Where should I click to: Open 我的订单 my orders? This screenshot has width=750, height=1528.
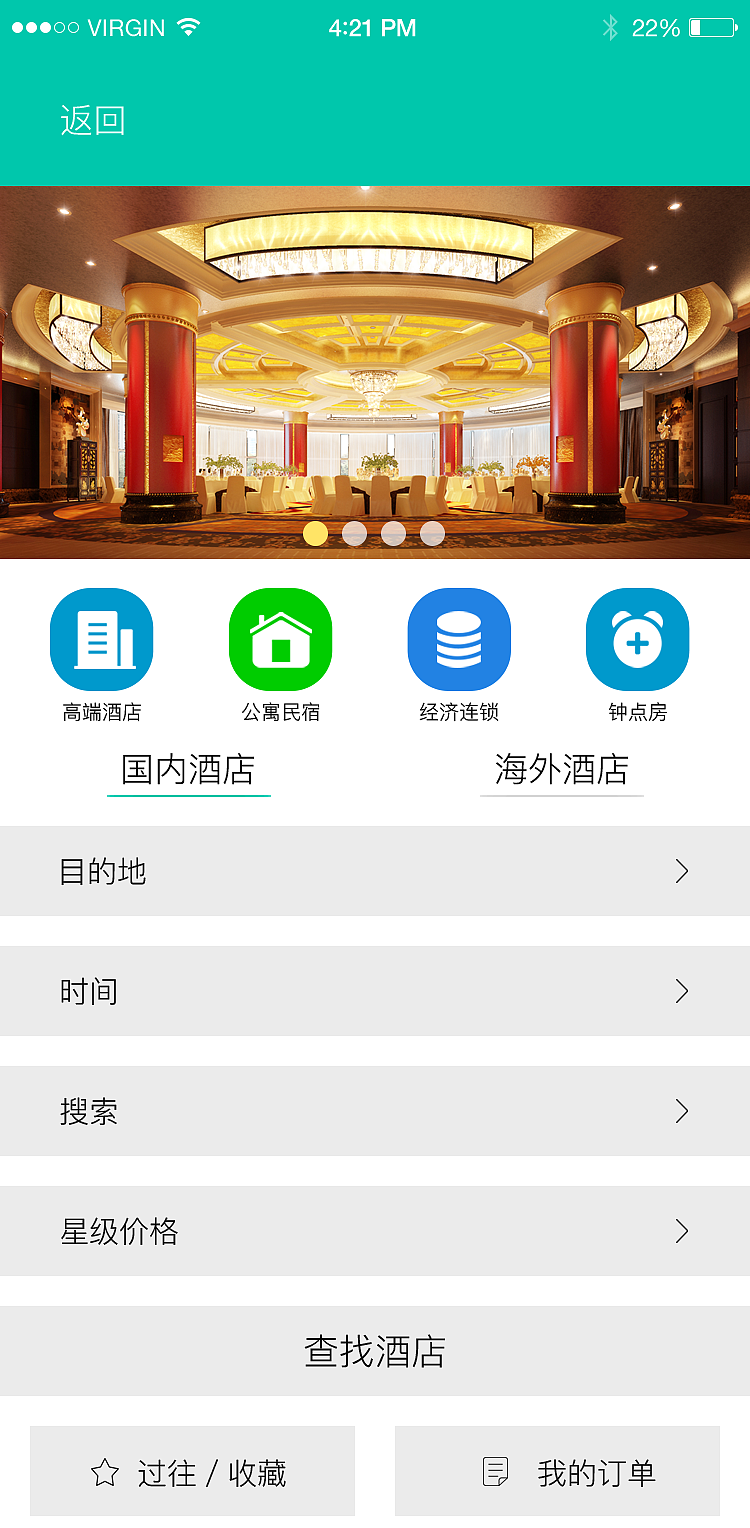click(556, 1471)
